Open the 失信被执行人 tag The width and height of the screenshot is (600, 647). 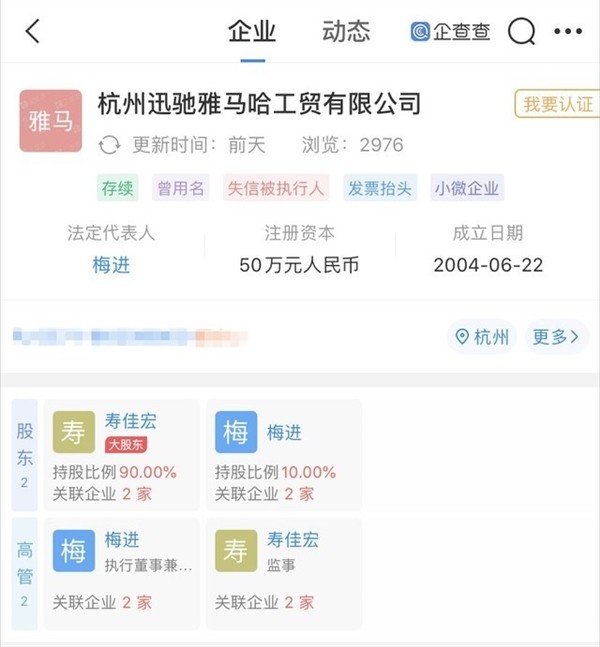275,188
